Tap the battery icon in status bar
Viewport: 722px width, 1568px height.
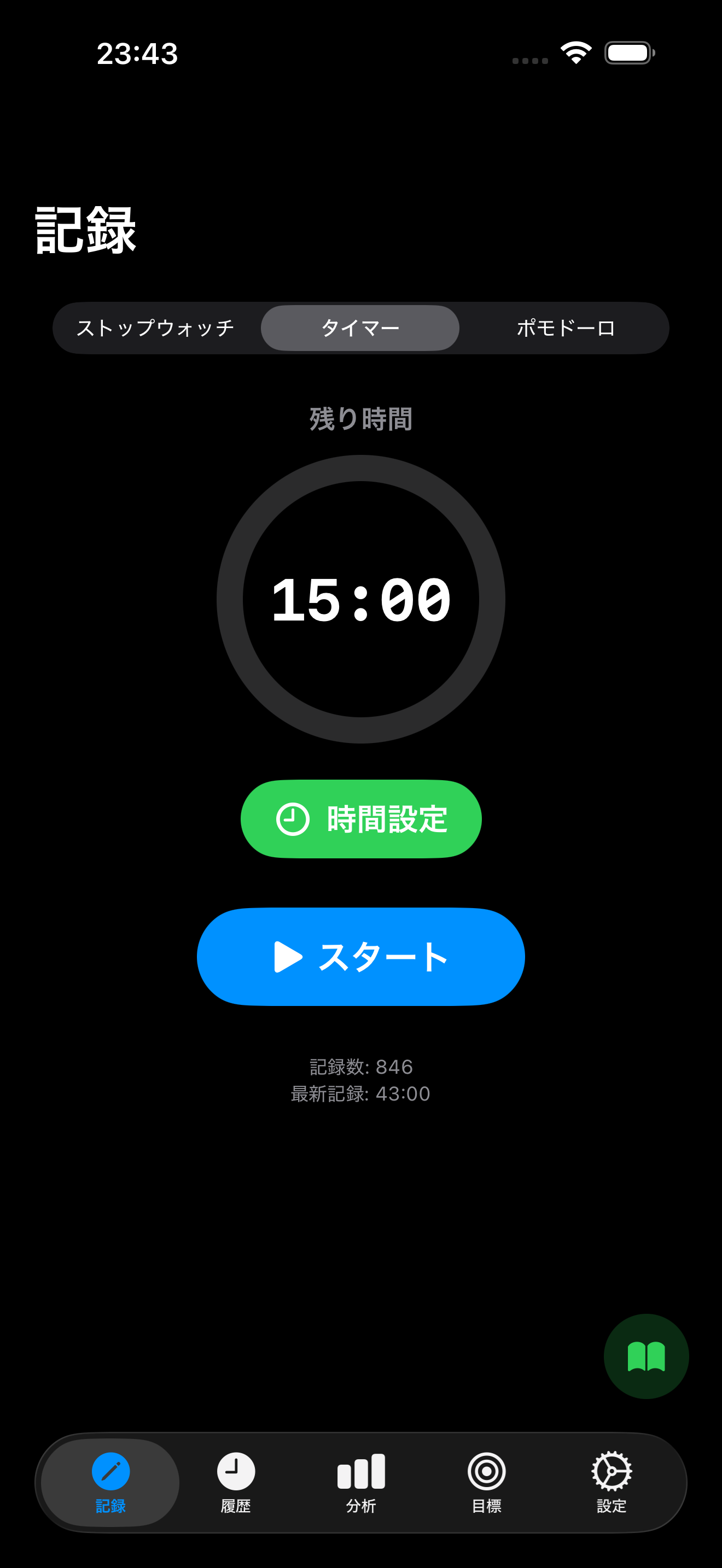tap(628, 54)
